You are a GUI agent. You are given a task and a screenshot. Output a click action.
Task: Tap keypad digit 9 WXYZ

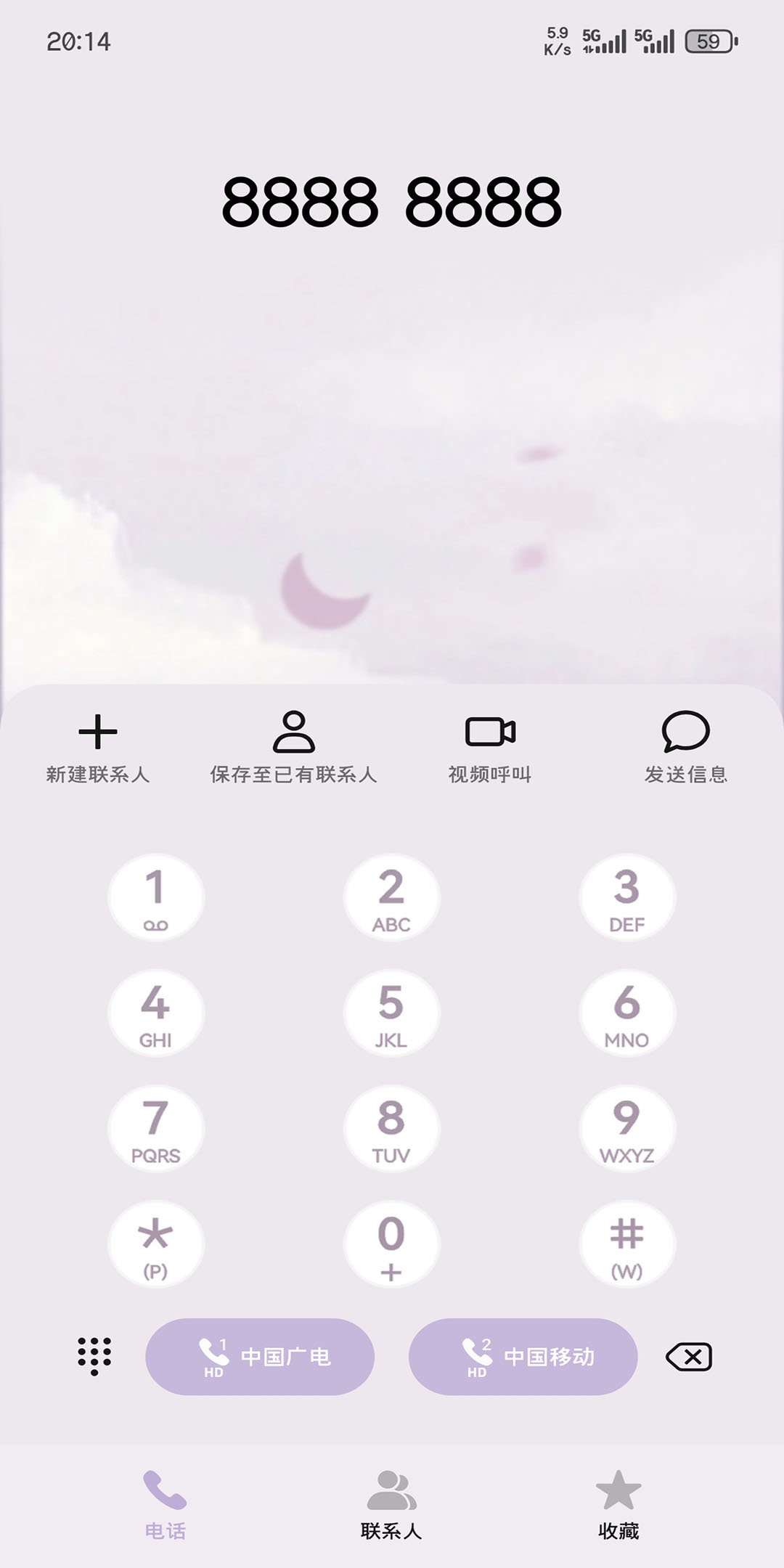pos(626,1129)
